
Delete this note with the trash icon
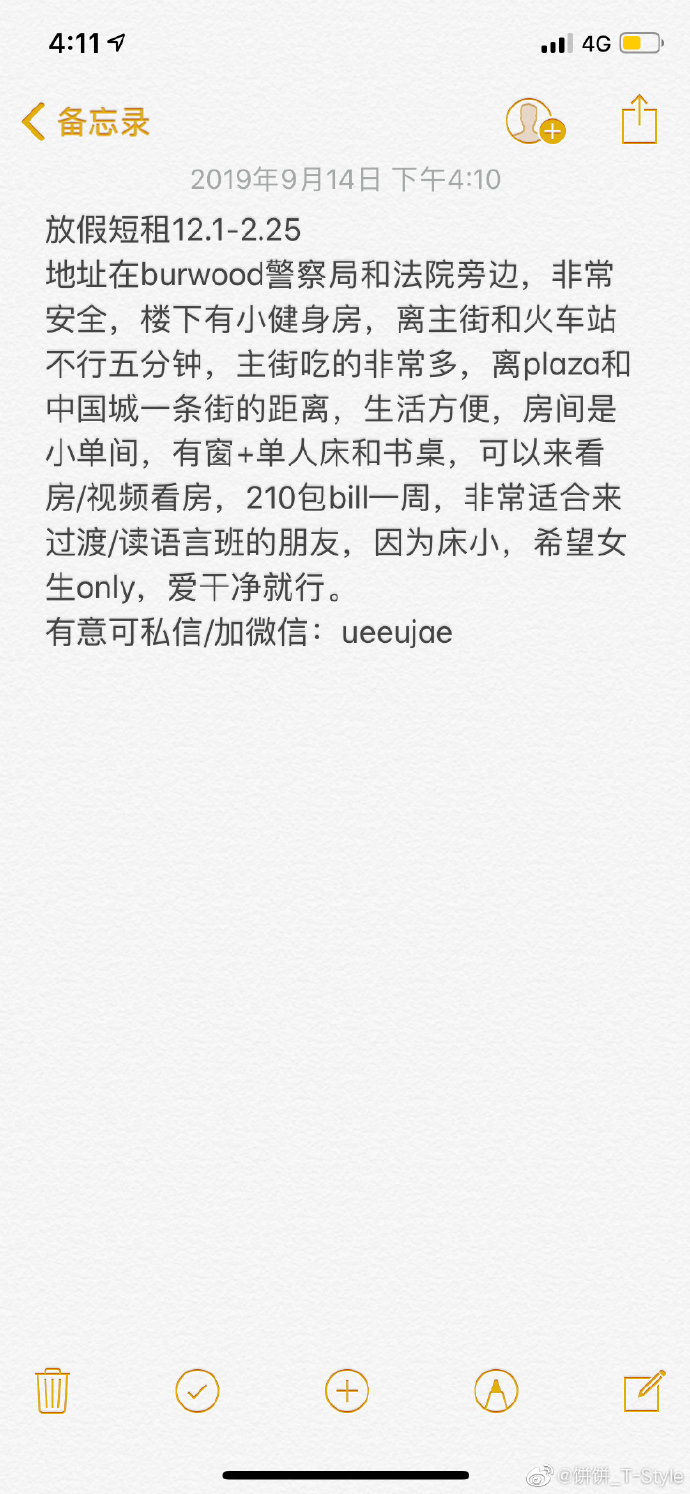[52, 1390]
